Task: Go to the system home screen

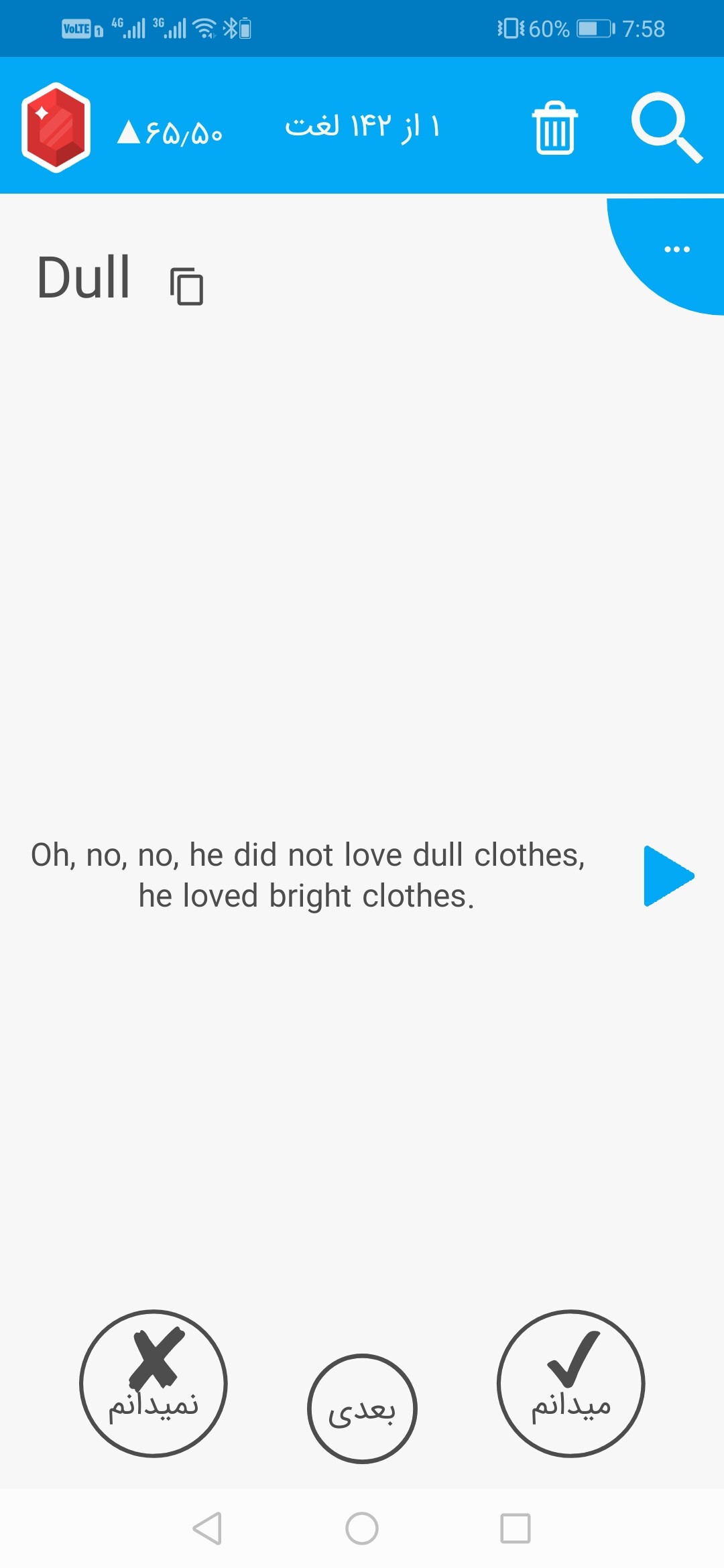Action: pos(362,1528)
